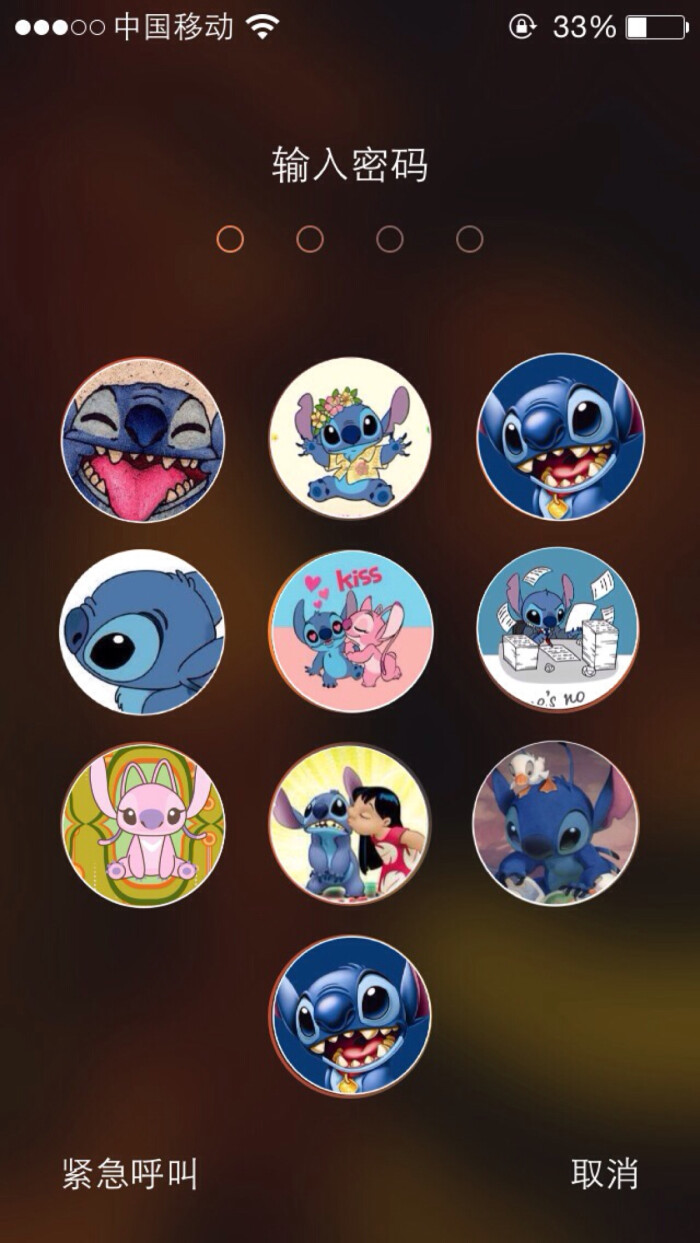Viewport: 700px width, 1243px height.
Task: Tap the emergency call button (紧急呼叫)
Action: [x=130, y=1173]
